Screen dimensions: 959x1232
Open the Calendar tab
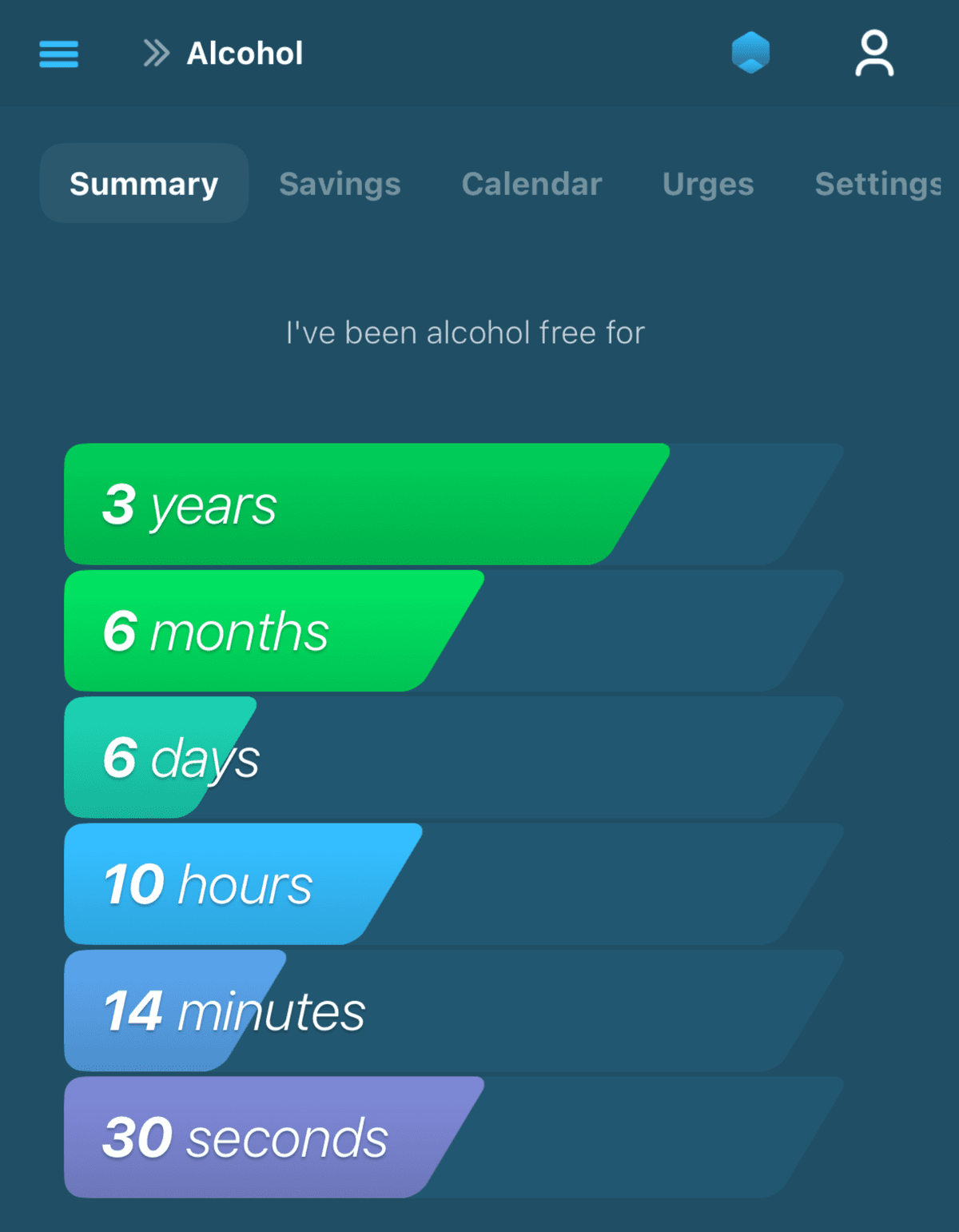tap(531, 183)
